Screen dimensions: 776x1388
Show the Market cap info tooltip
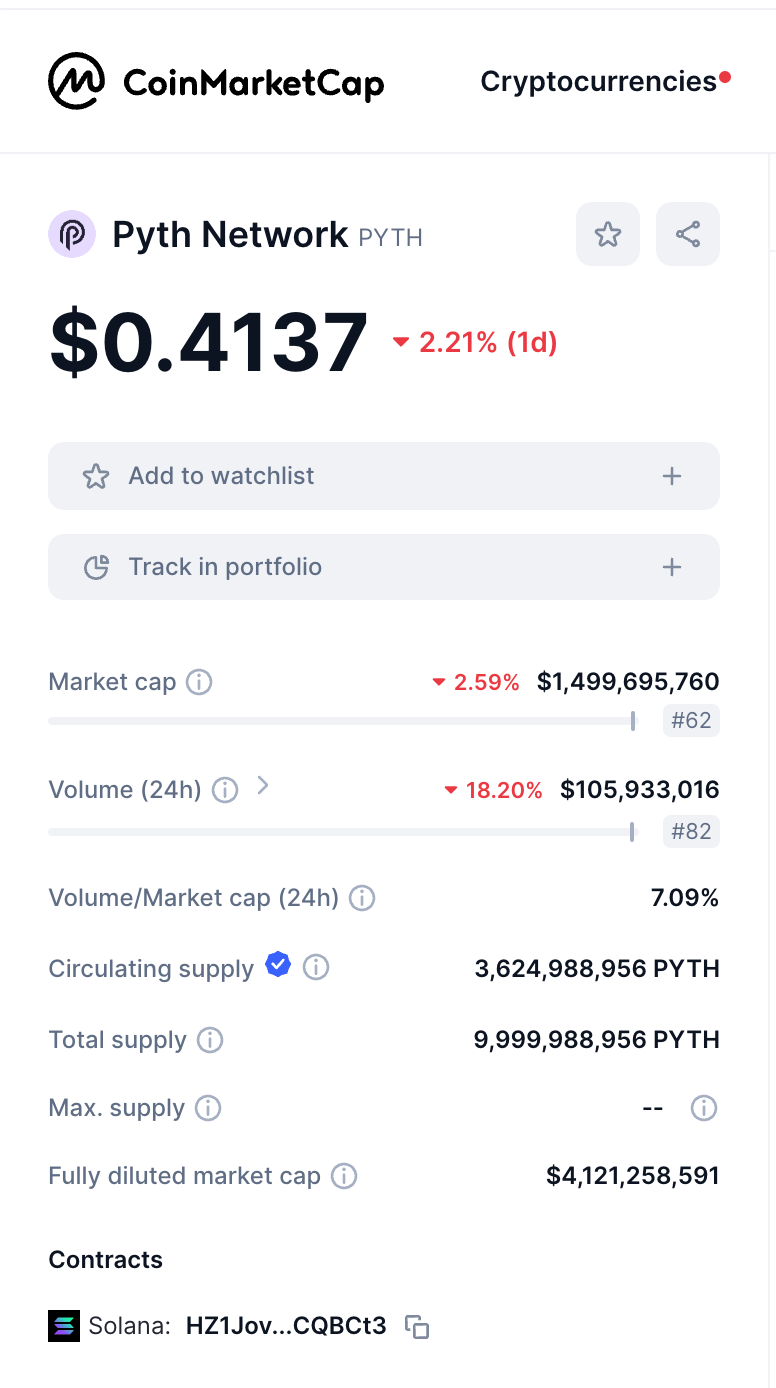click(200, 682)
